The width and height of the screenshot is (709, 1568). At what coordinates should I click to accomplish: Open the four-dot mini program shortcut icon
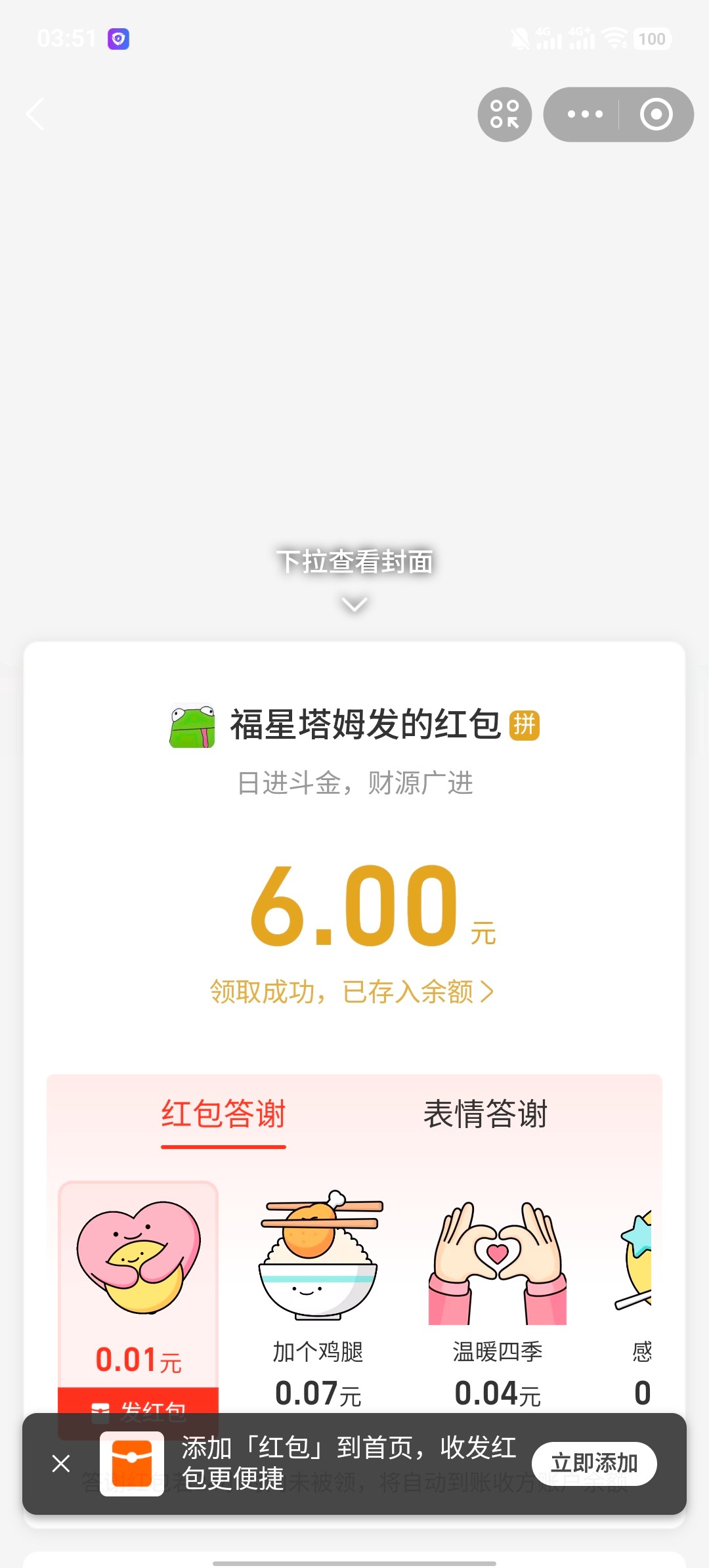(x=504, y=114)
